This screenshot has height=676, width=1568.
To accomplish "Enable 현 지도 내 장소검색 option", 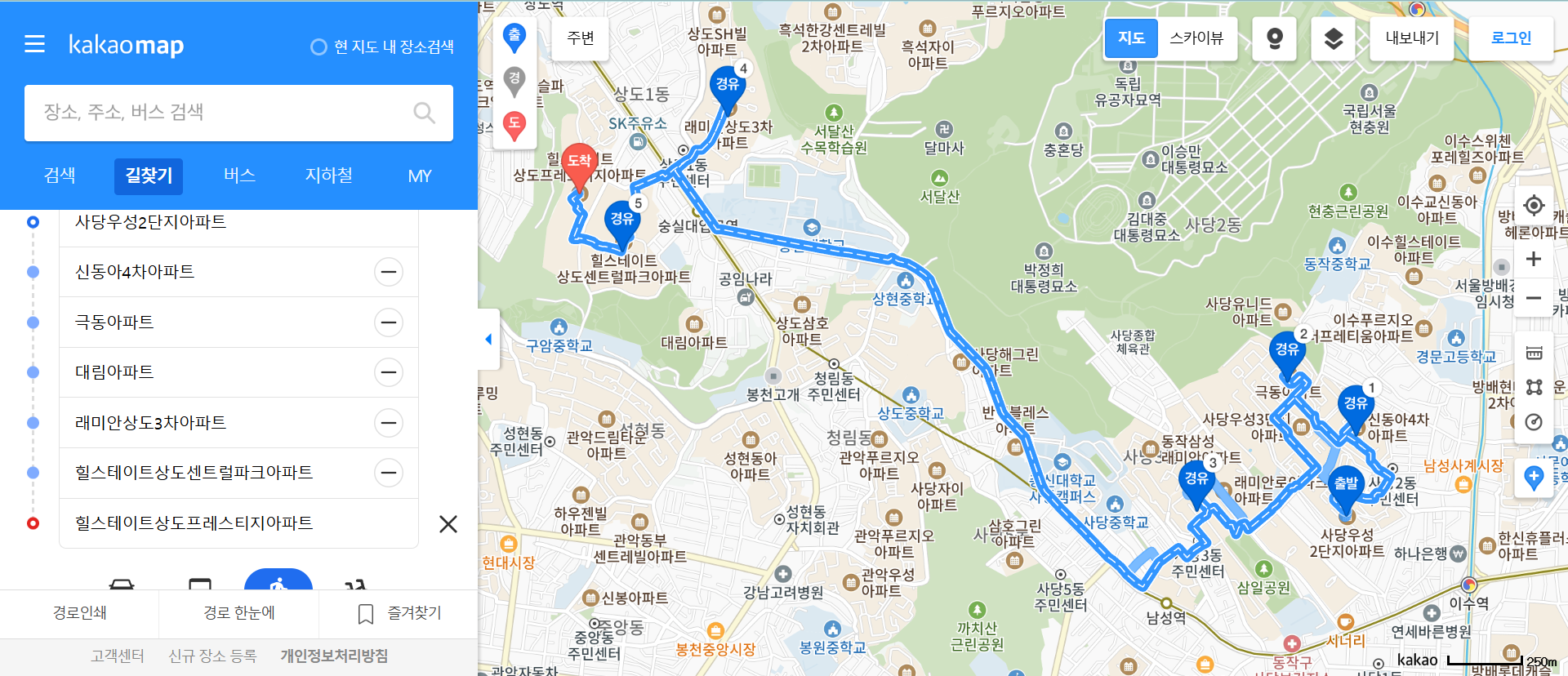I will pos(318,47).
